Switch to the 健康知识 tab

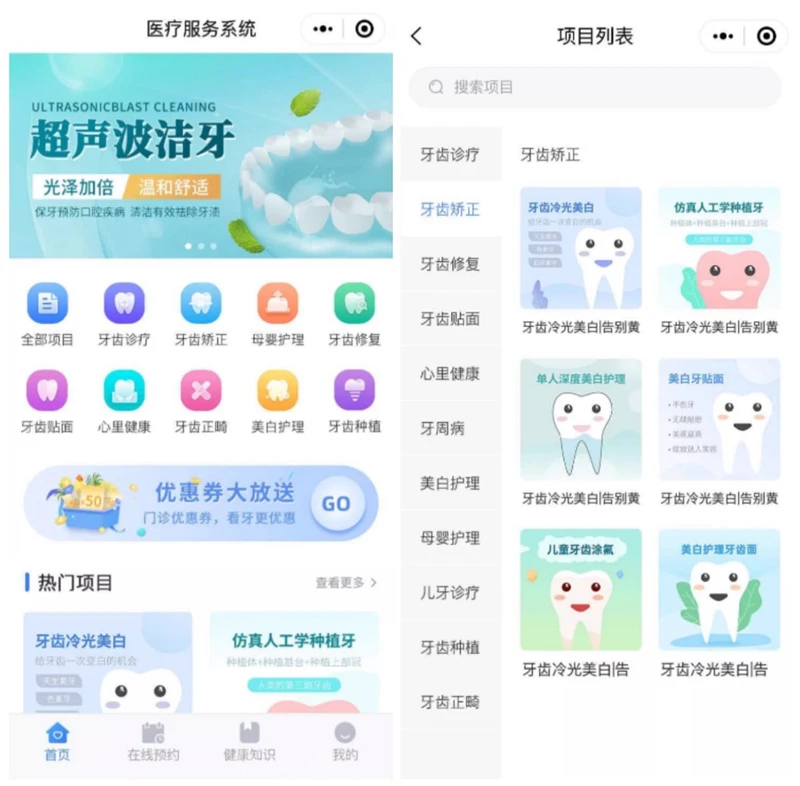point(249,742)
